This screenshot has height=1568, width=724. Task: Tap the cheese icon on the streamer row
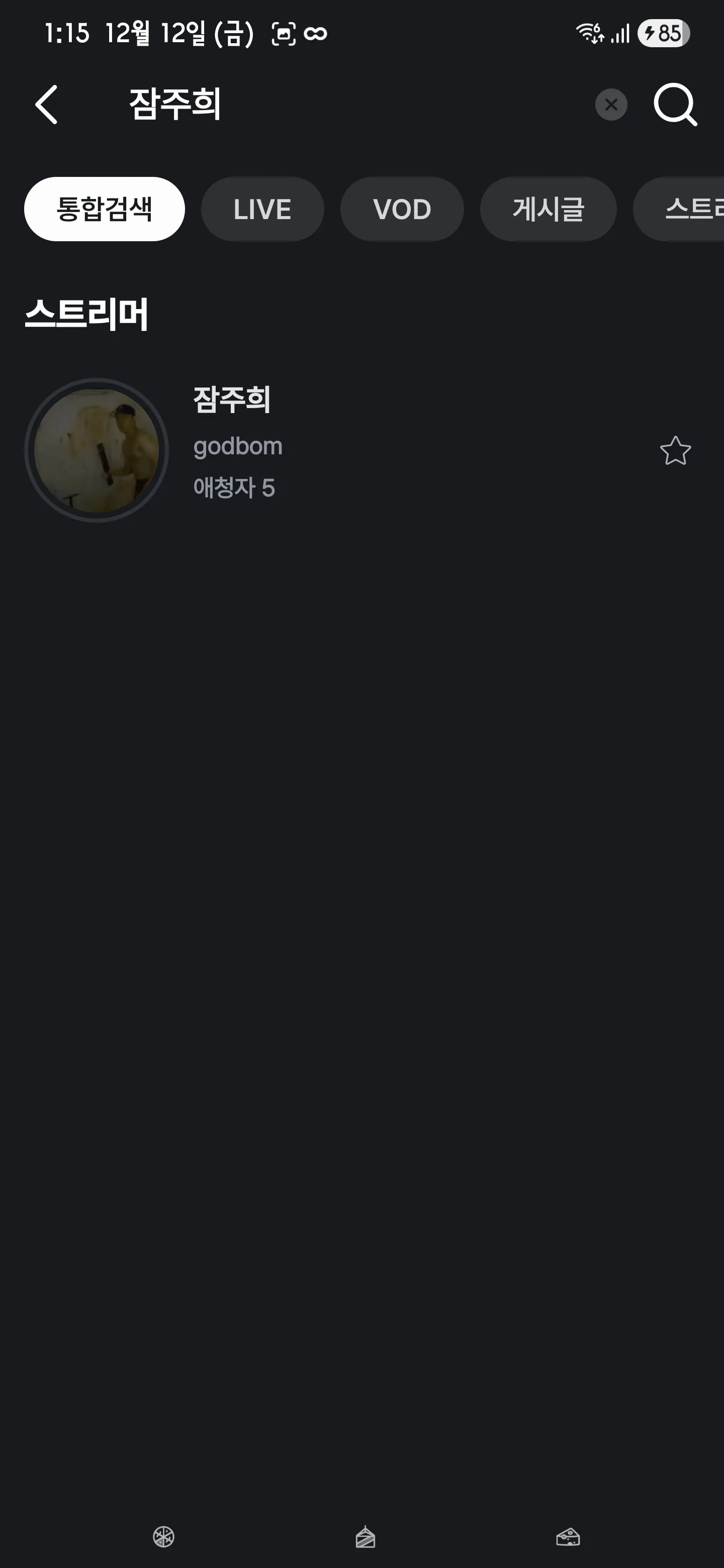(569, 412)
